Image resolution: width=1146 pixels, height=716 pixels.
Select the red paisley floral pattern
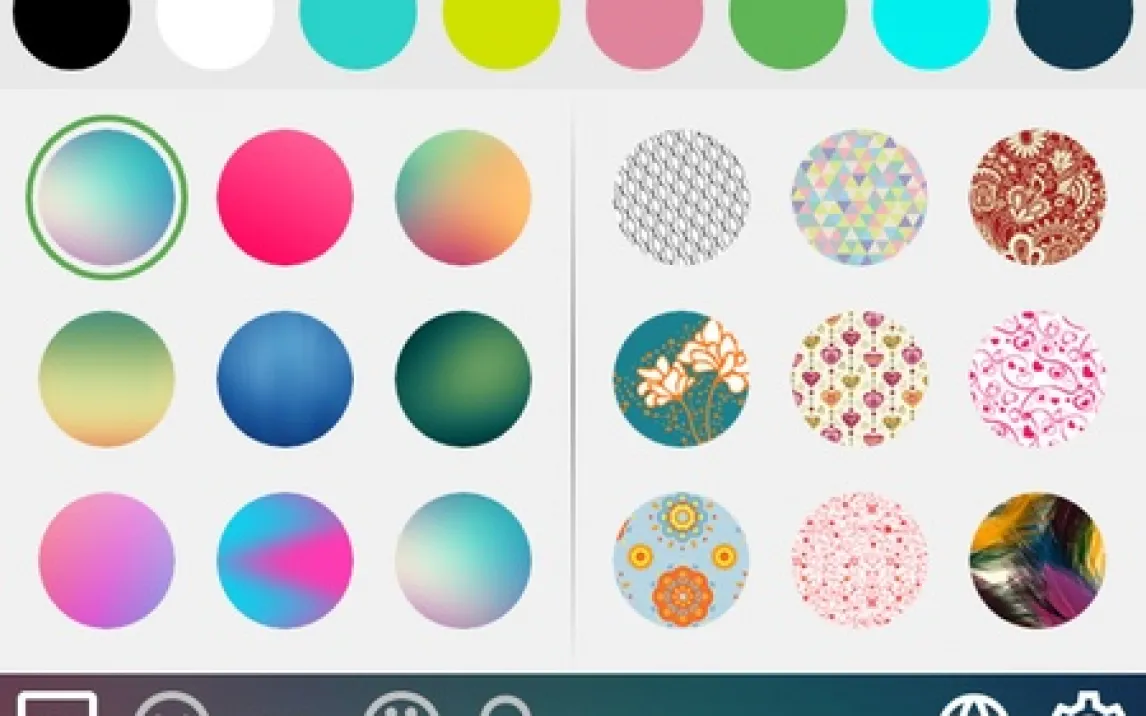1037,197
